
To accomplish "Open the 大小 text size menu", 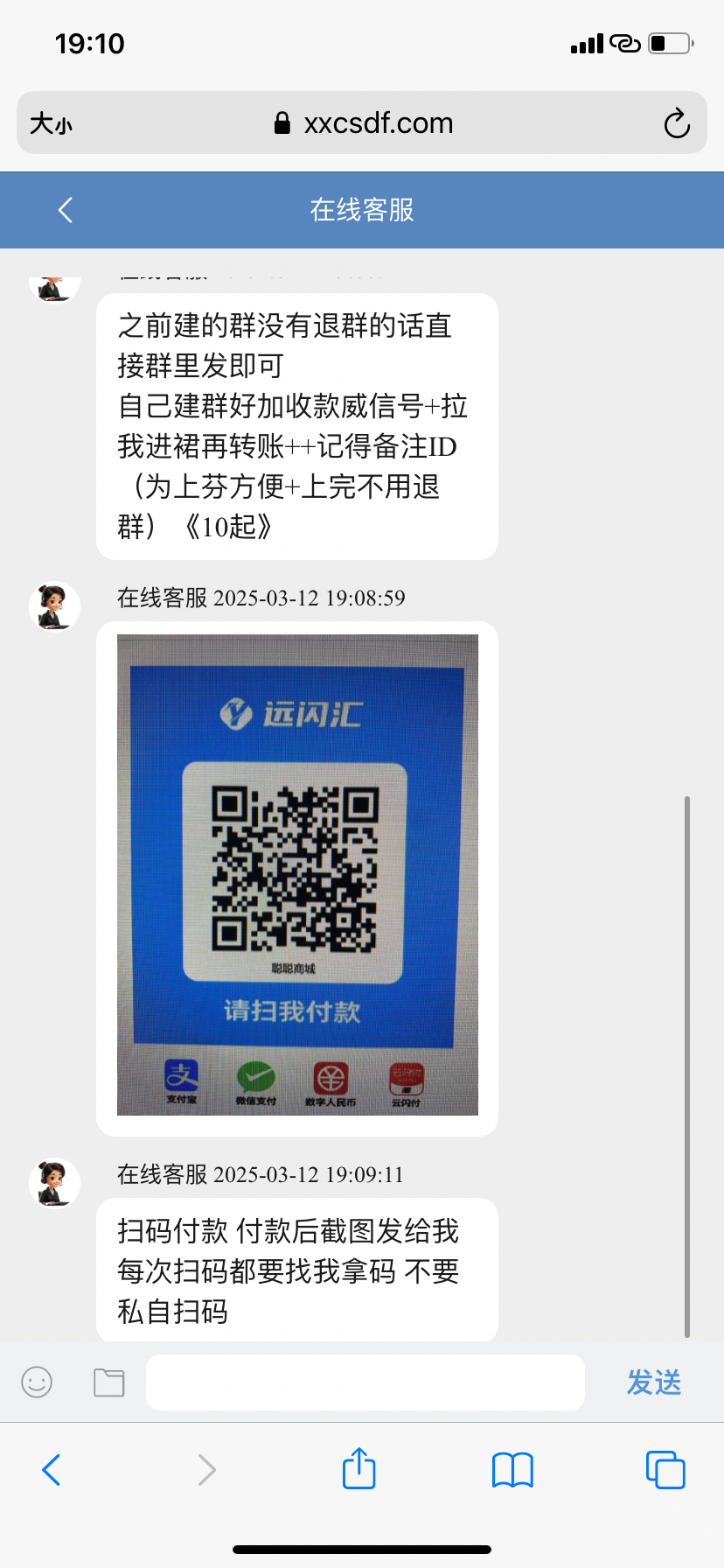I will (x=51, y=123).
